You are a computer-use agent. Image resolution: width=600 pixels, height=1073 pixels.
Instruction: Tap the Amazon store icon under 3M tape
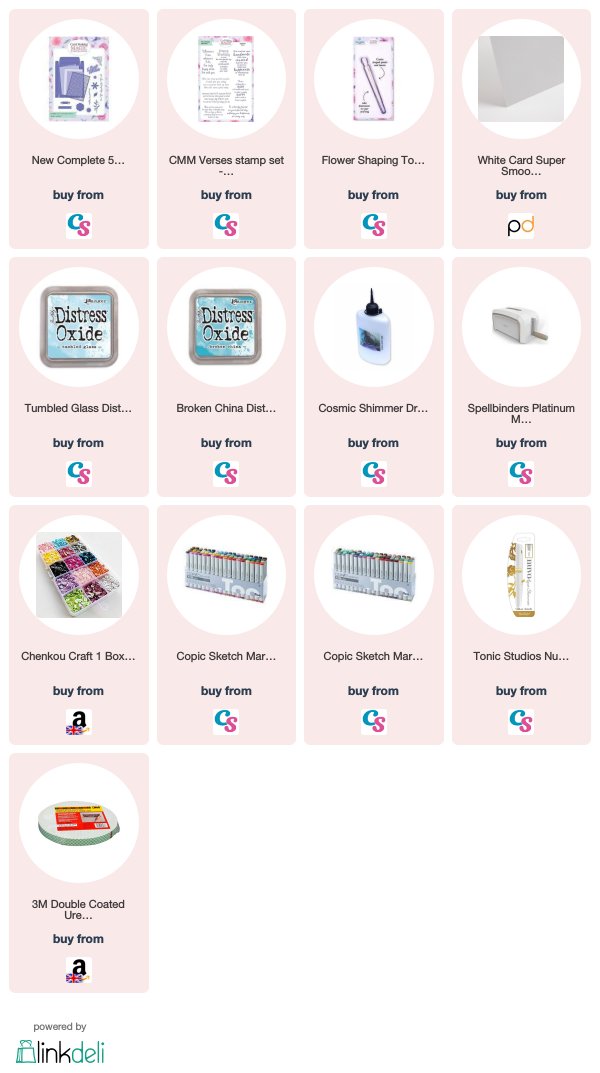[79, 970]
